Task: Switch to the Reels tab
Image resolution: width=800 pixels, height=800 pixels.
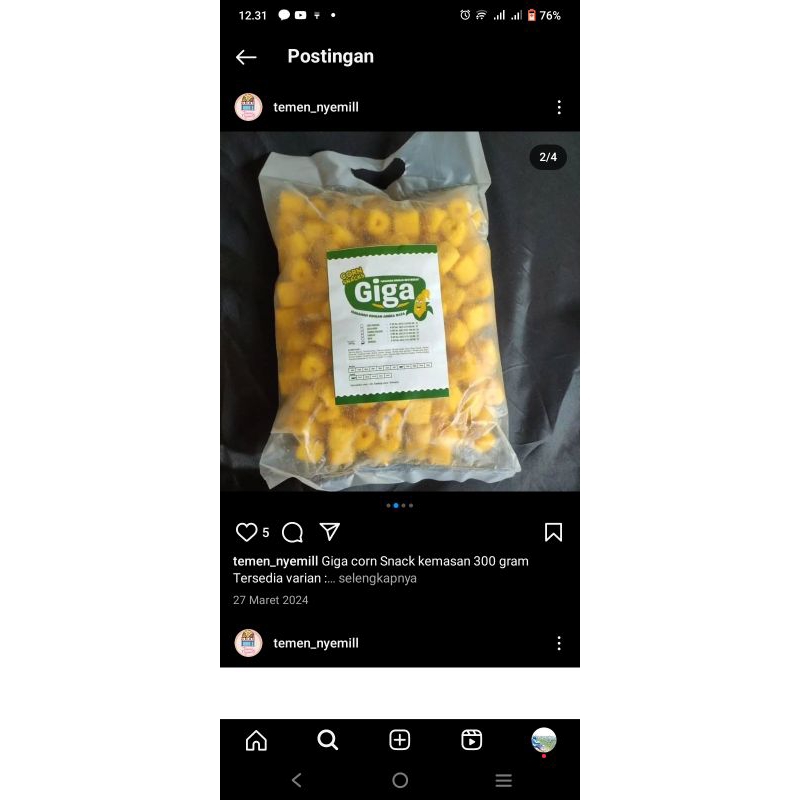Action: [x=472, y=740]
